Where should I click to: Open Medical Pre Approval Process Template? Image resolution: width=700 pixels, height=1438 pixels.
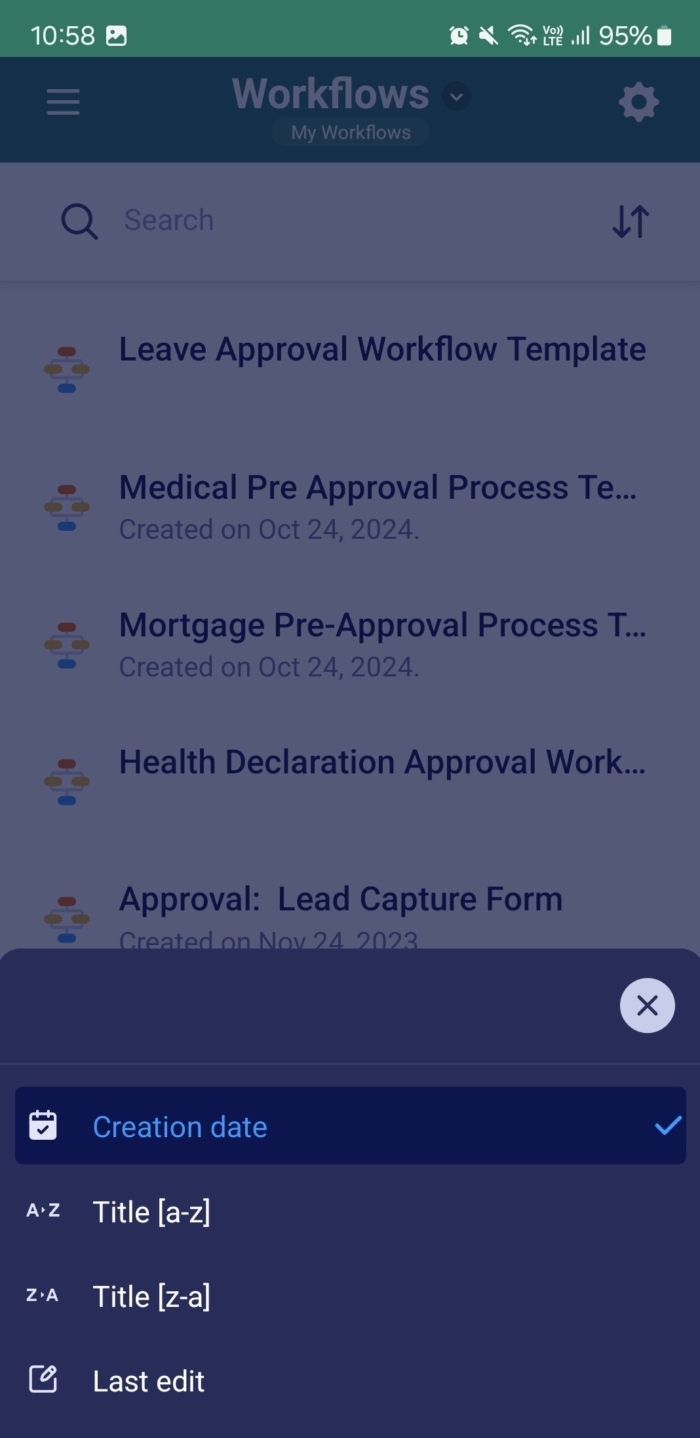pos(378,505)
